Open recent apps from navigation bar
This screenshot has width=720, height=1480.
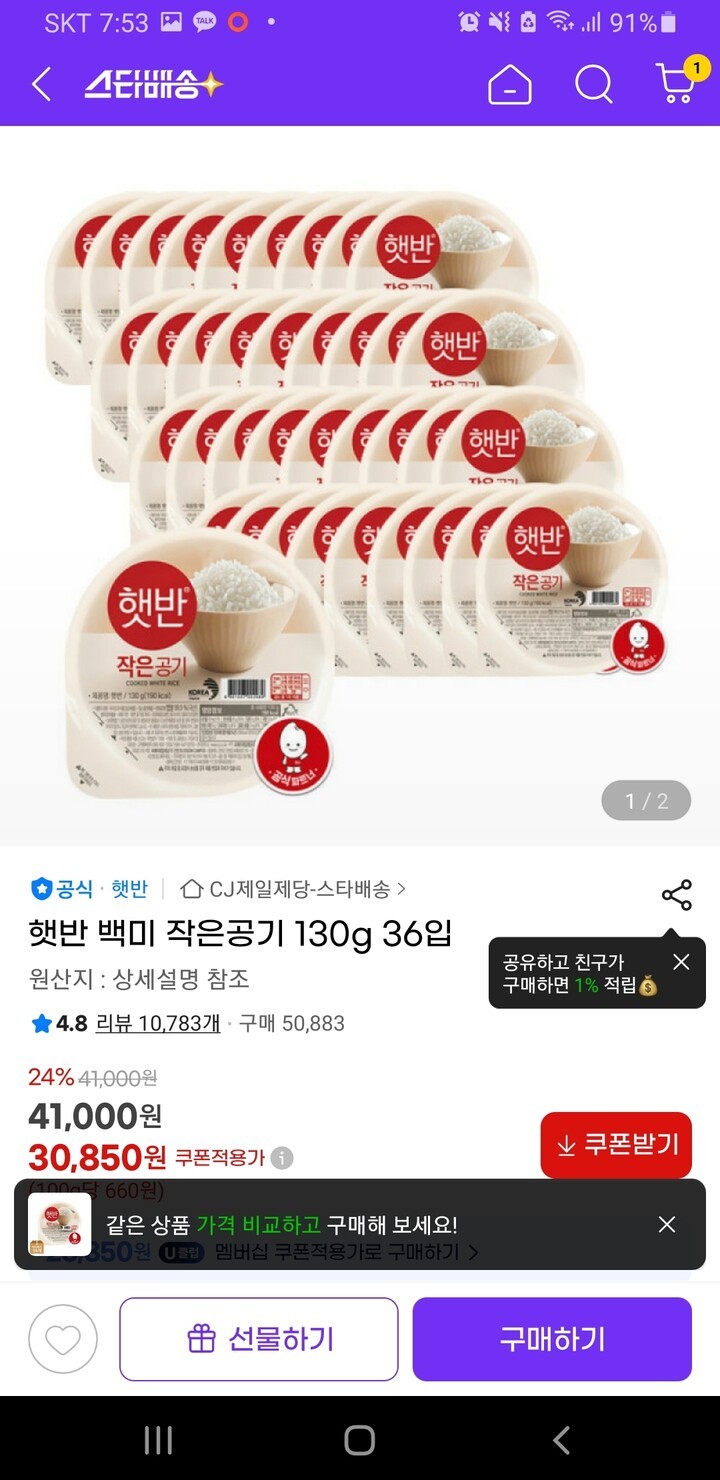point(158,1440)
